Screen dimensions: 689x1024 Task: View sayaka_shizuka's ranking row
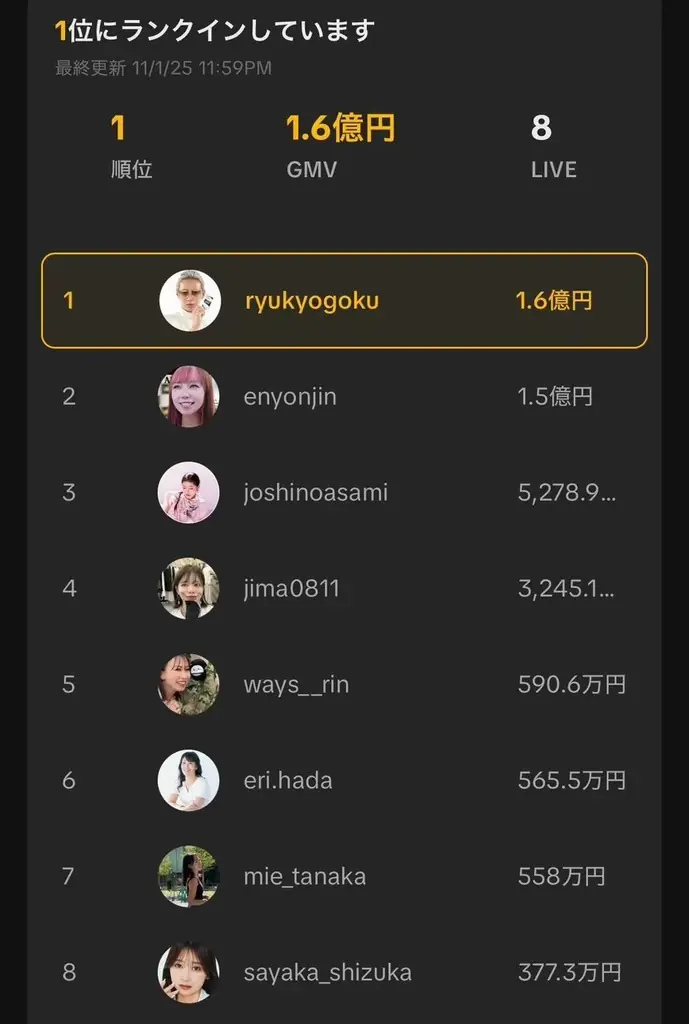344,972
